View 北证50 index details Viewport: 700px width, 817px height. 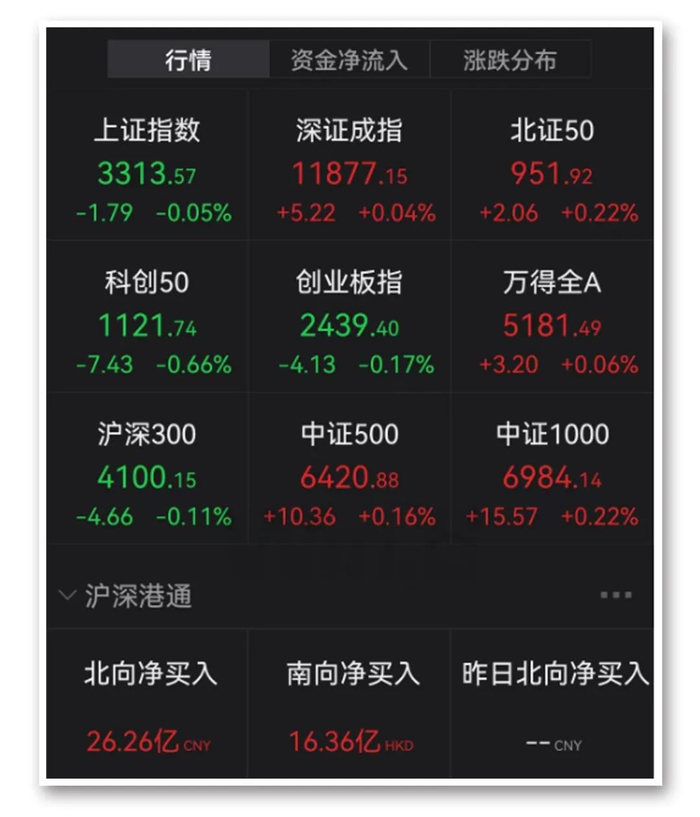pos(552,169)
